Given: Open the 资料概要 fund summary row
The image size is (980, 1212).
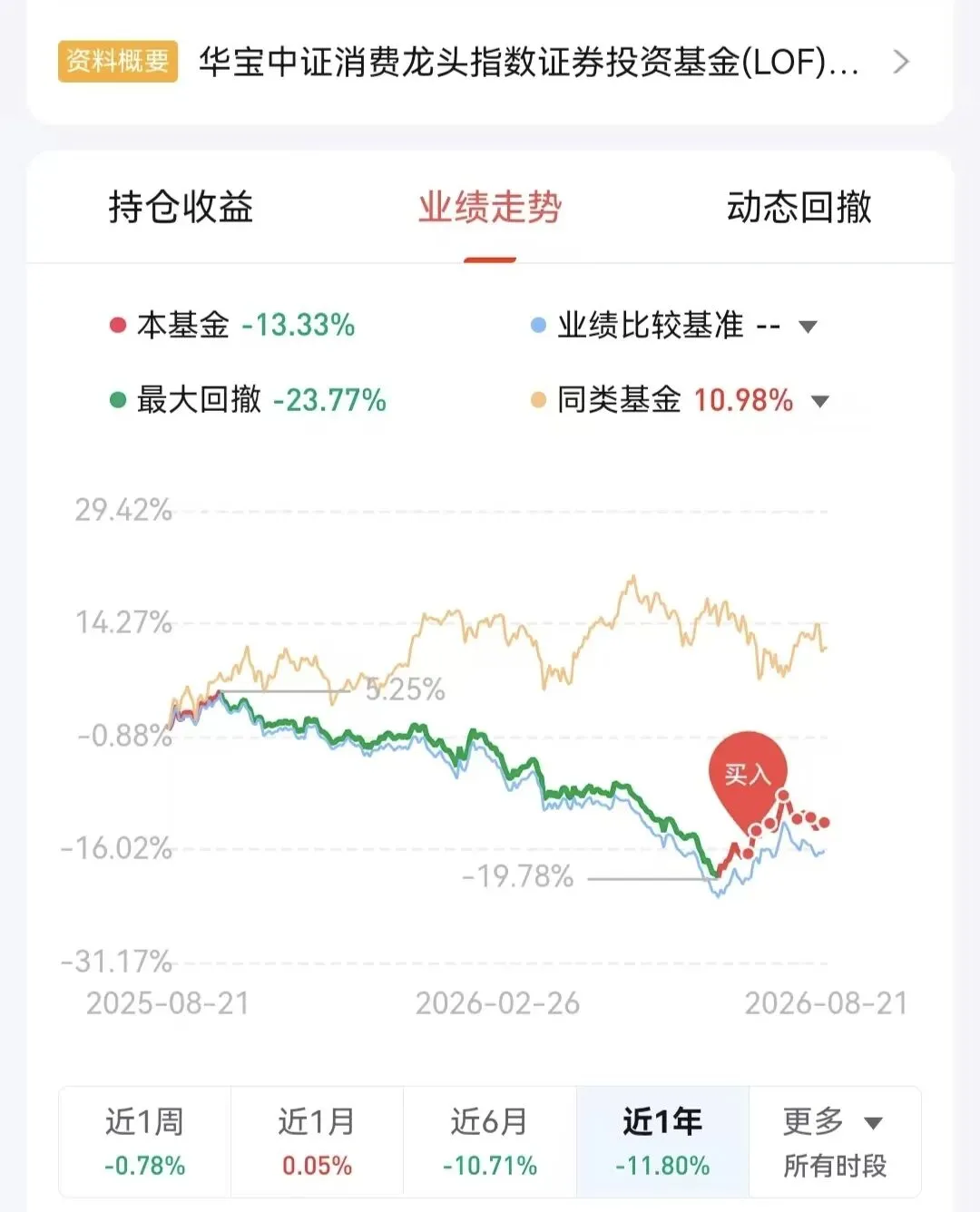Looking at the screenshot, I should [490, 62].
